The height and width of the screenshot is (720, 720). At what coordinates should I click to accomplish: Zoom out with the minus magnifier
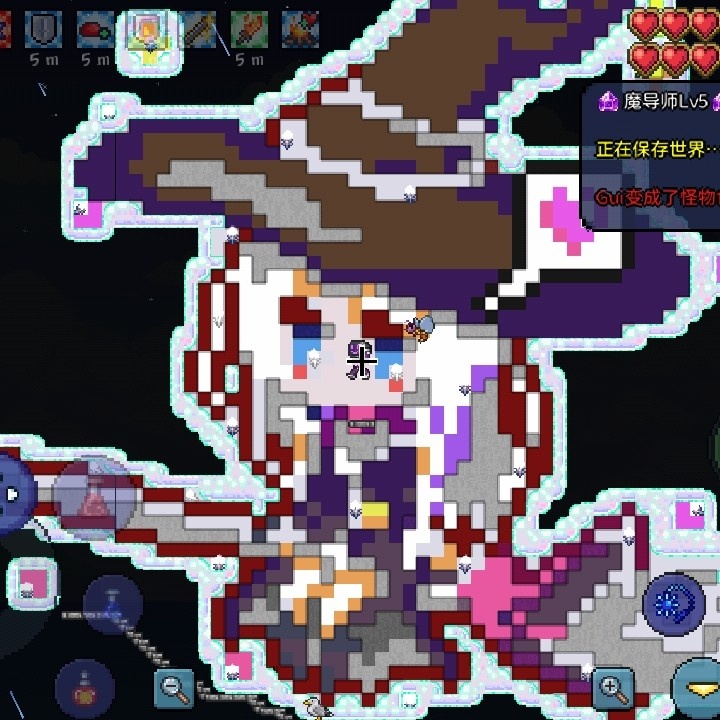pos(174,687)
